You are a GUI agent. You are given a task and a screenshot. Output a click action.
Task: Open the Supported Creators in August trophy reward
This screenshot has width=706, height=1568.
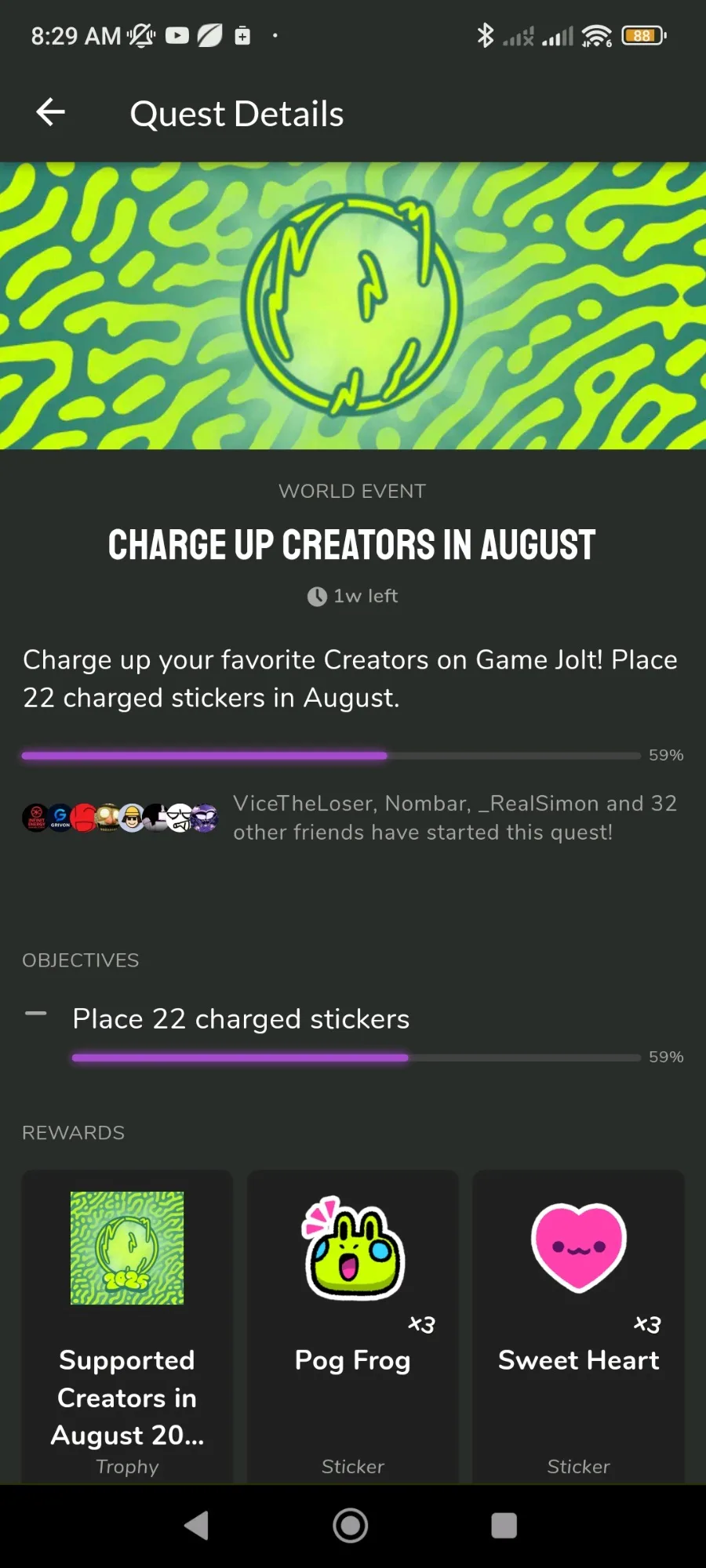(127, 1327)
